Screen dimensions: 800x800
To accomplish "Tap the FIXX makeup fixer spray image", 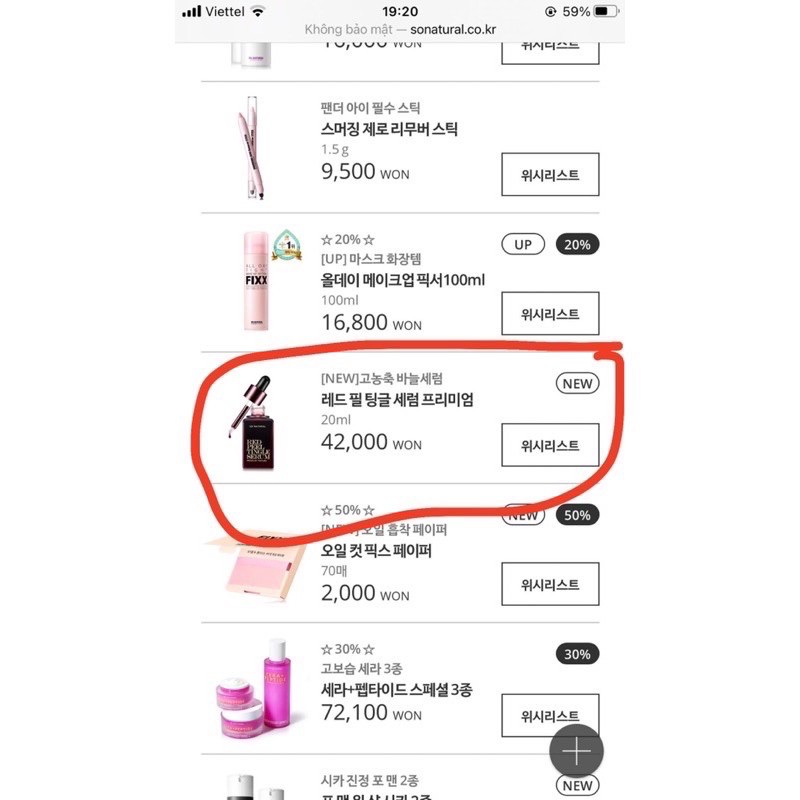I will [x=256, y=278].
